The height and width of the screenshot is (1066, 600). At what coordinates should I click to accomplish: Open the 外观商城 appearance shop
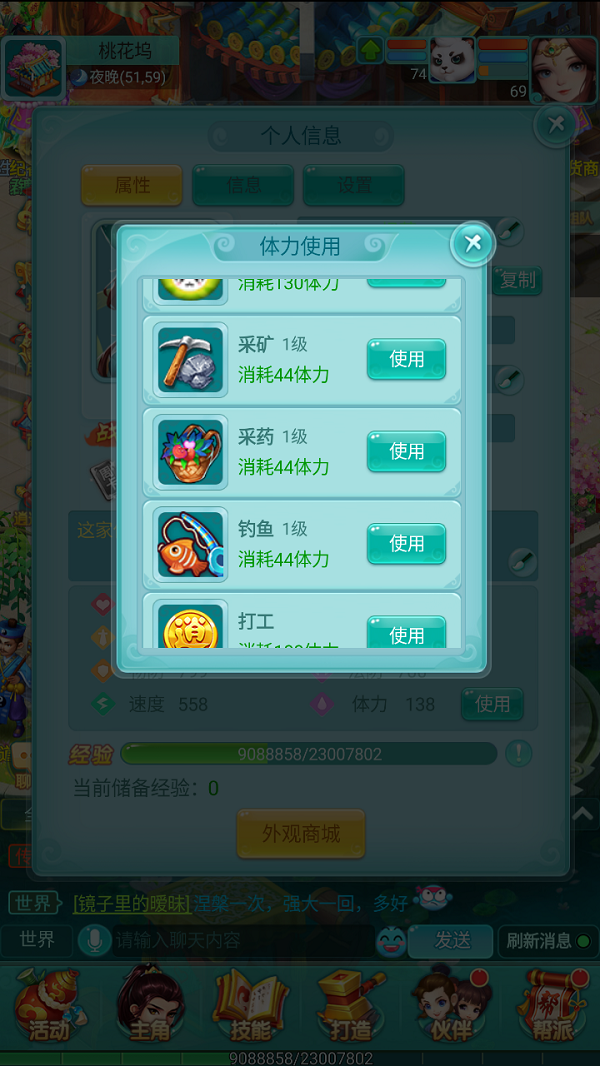301,833
